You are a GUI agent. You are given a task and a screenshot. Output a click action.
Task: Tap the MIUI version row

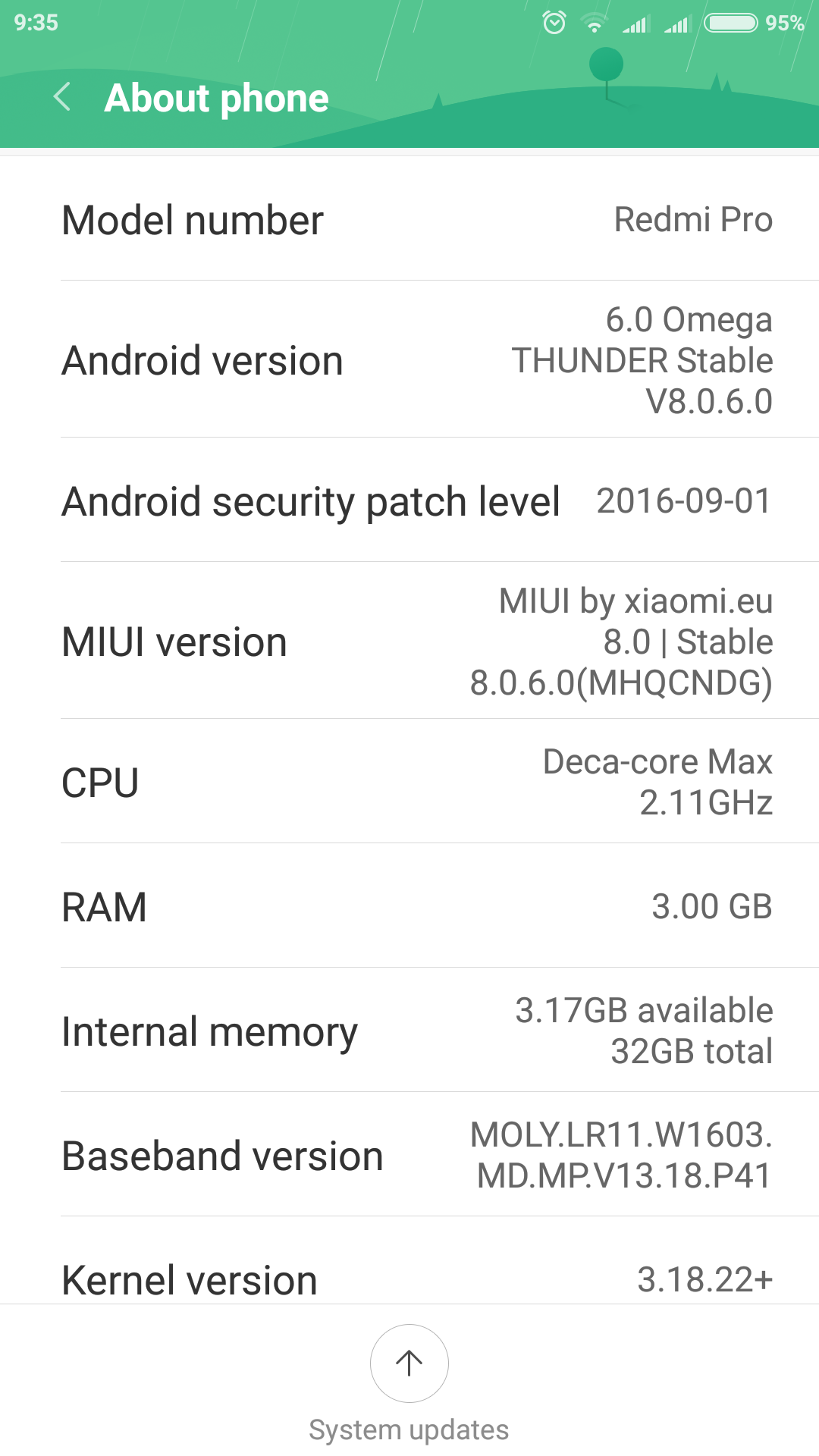409,642
